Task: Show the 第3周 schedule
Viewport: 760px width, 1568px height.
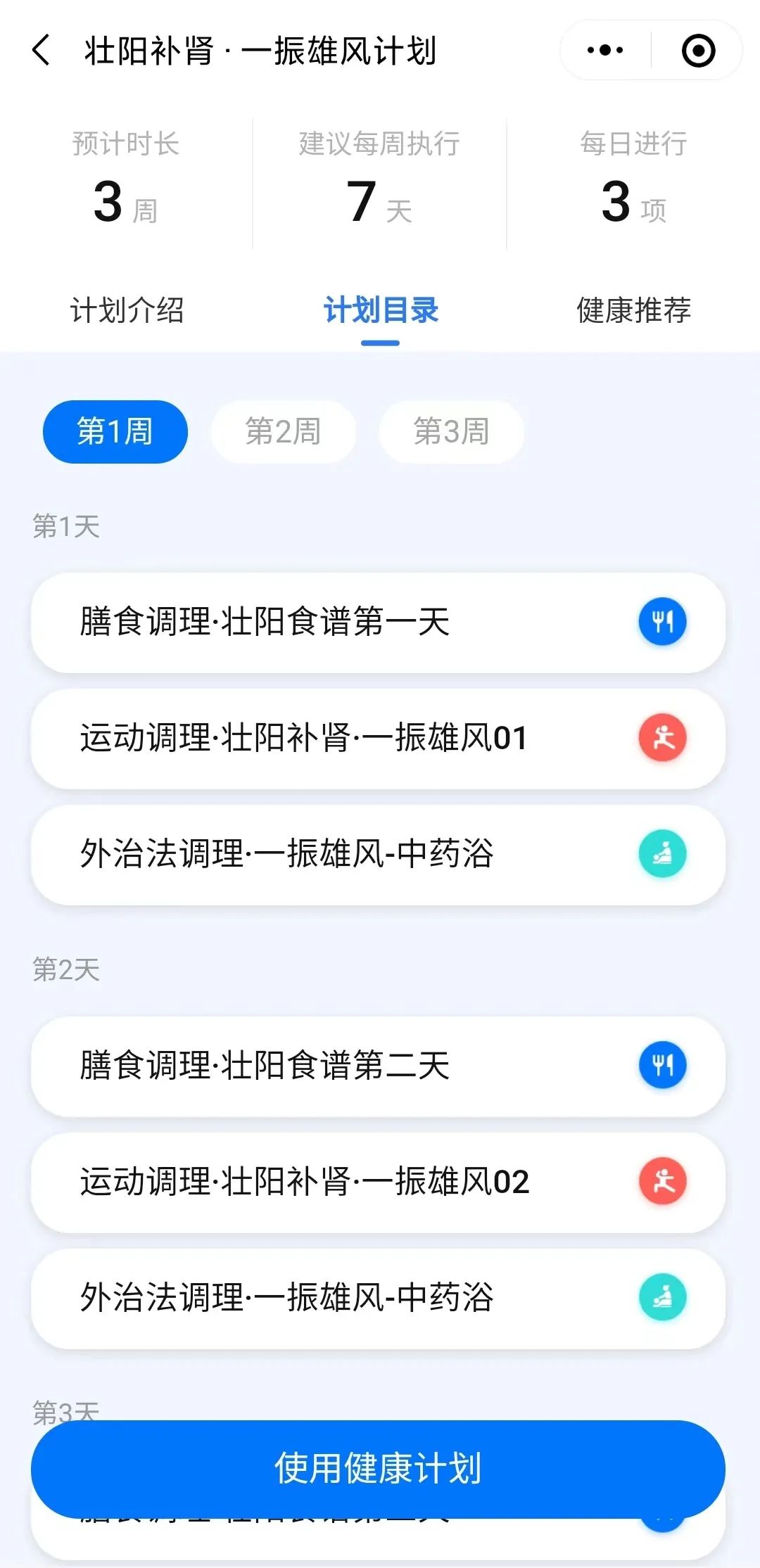Action: (451, 431)
